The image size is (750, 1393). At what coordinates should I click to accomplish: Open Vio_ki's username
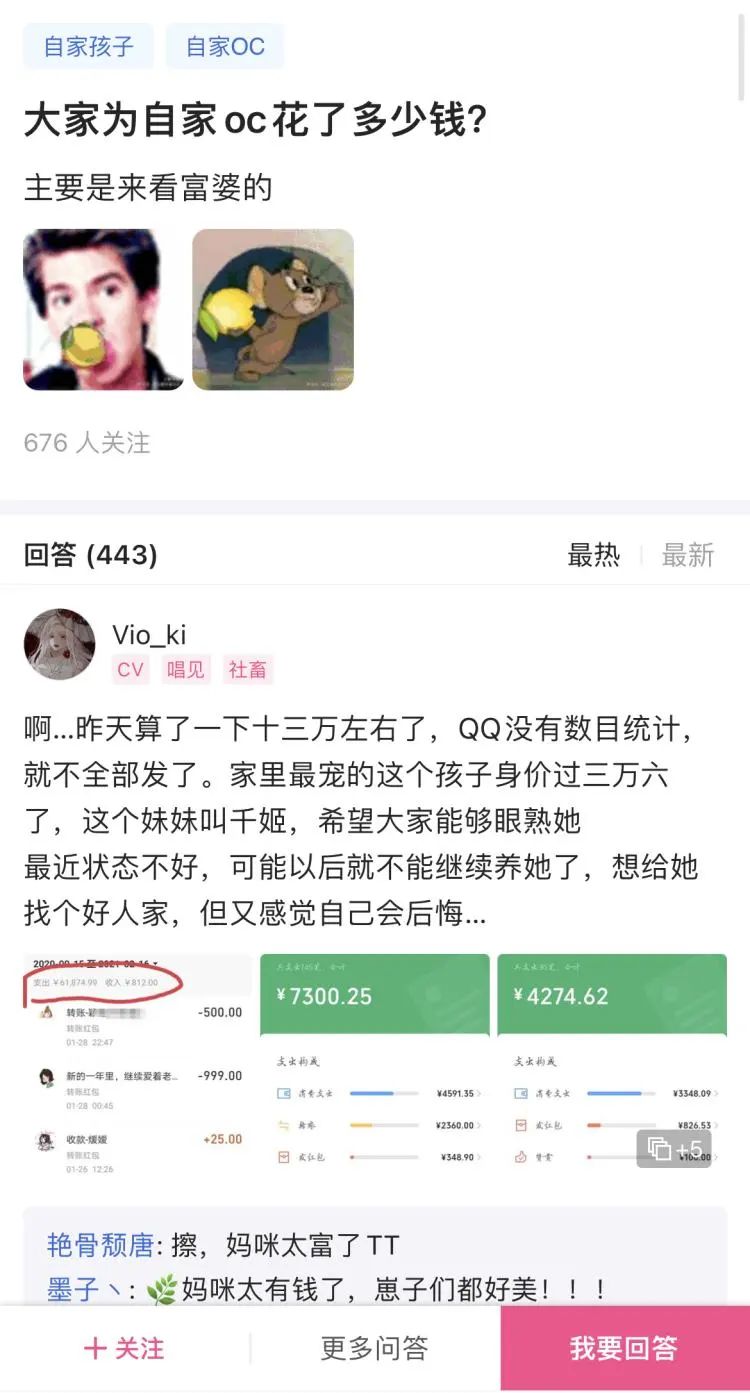149,634
